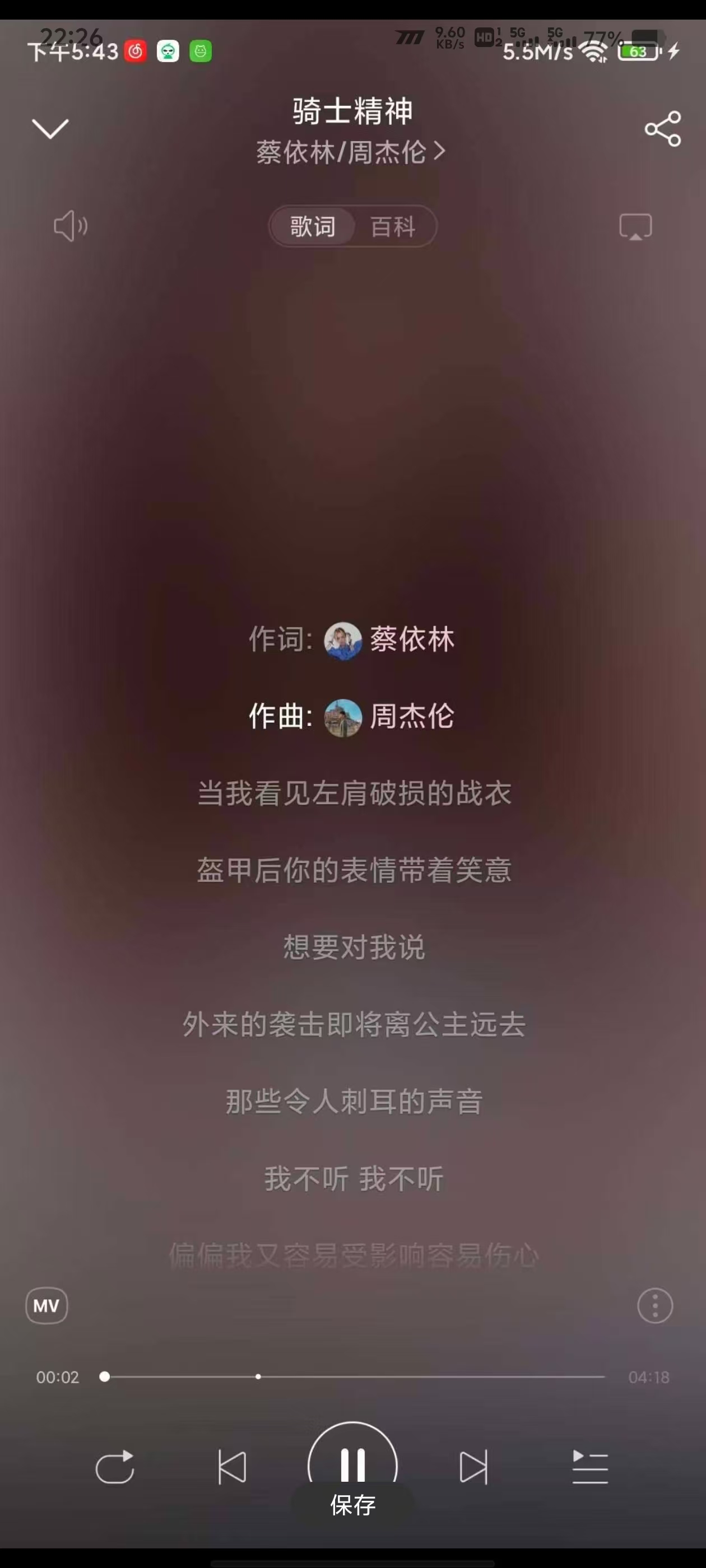Open the three-dot more options menu
Screen dimensions: 706x1568
pos(655,1306)
